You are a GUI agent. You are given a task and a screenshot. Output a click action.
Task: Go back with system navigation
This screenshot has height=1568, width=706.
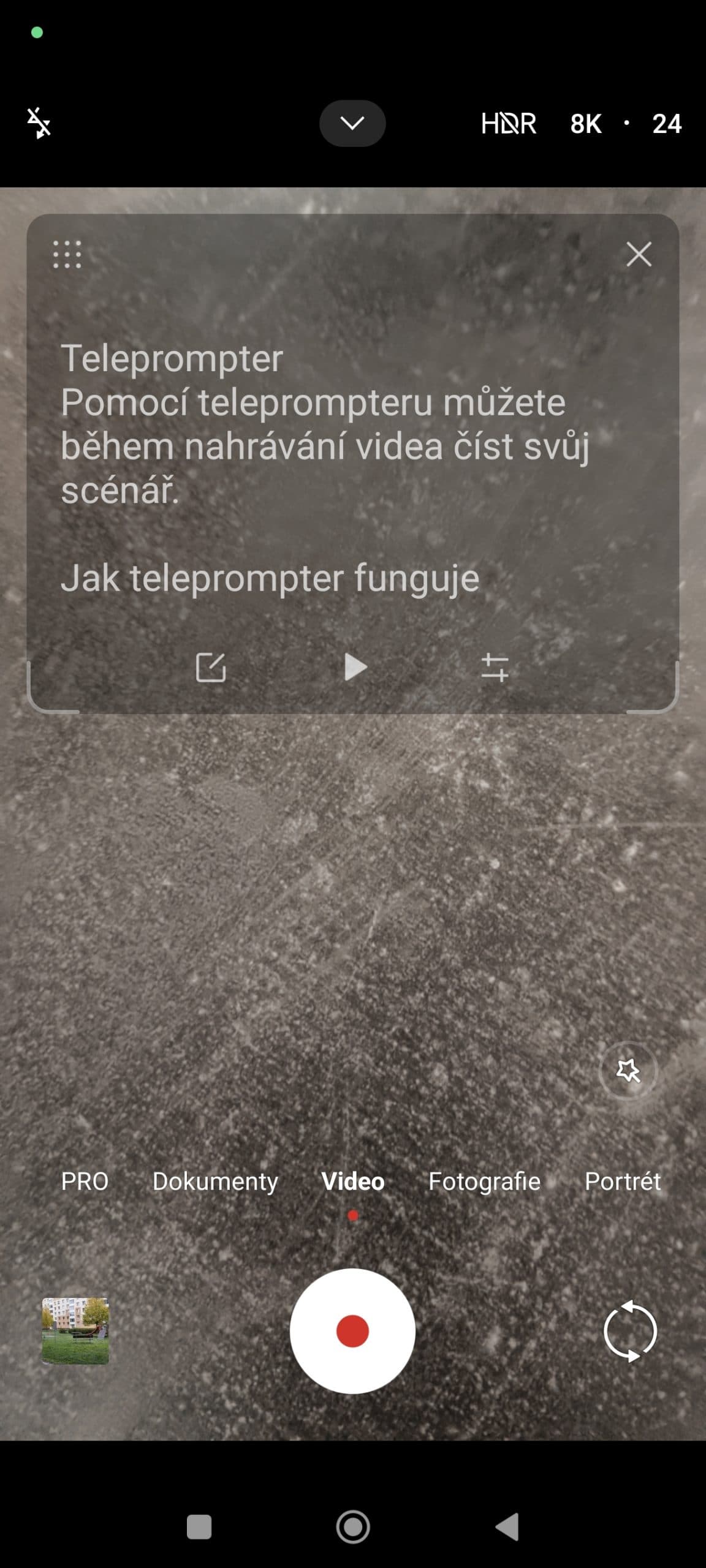[507, 1527]
